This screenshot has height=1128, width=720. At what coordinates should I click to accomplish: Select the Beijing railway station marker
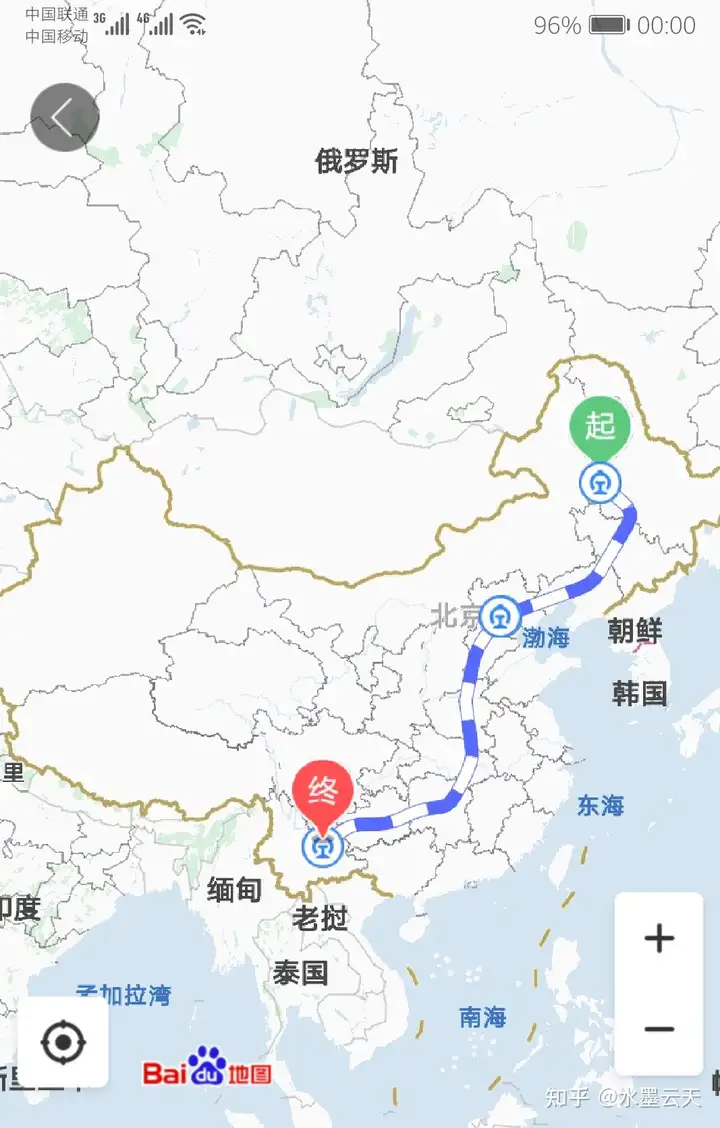click(x=499, y=616)
